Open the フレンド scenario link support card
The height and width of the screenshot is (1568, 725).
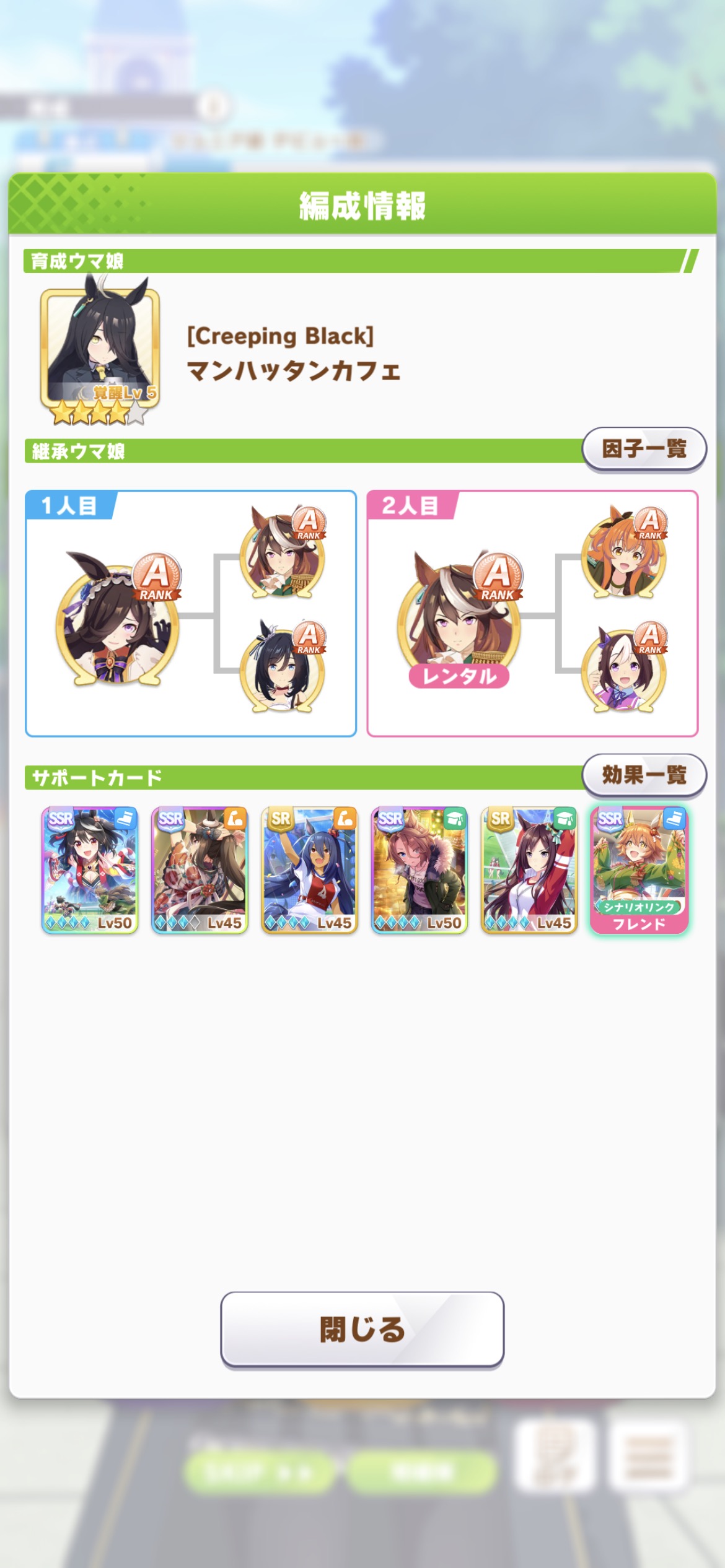click(x=639, y=869)
